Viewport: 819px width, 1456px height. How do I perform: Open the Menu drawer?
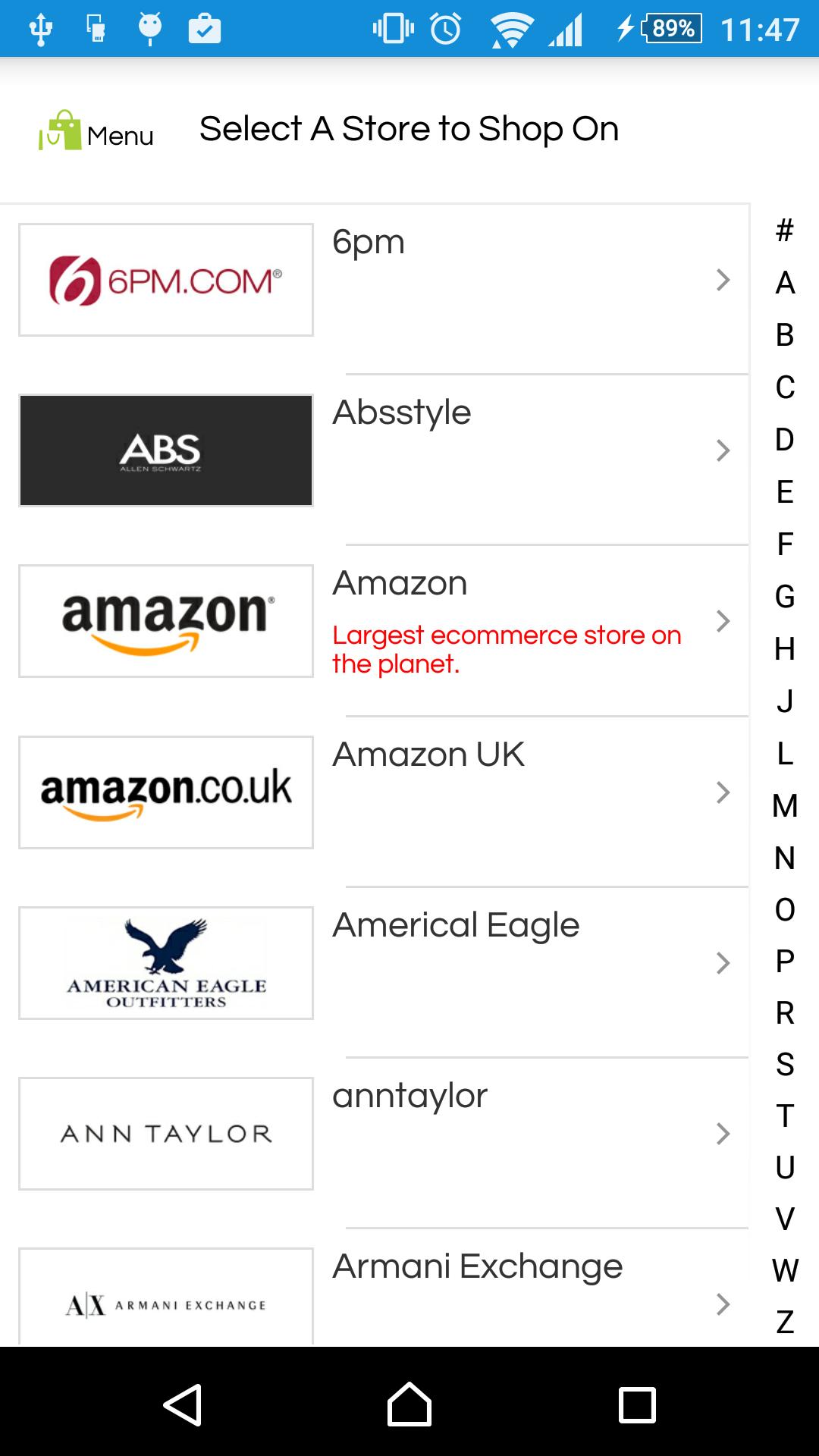coord(96,131)
